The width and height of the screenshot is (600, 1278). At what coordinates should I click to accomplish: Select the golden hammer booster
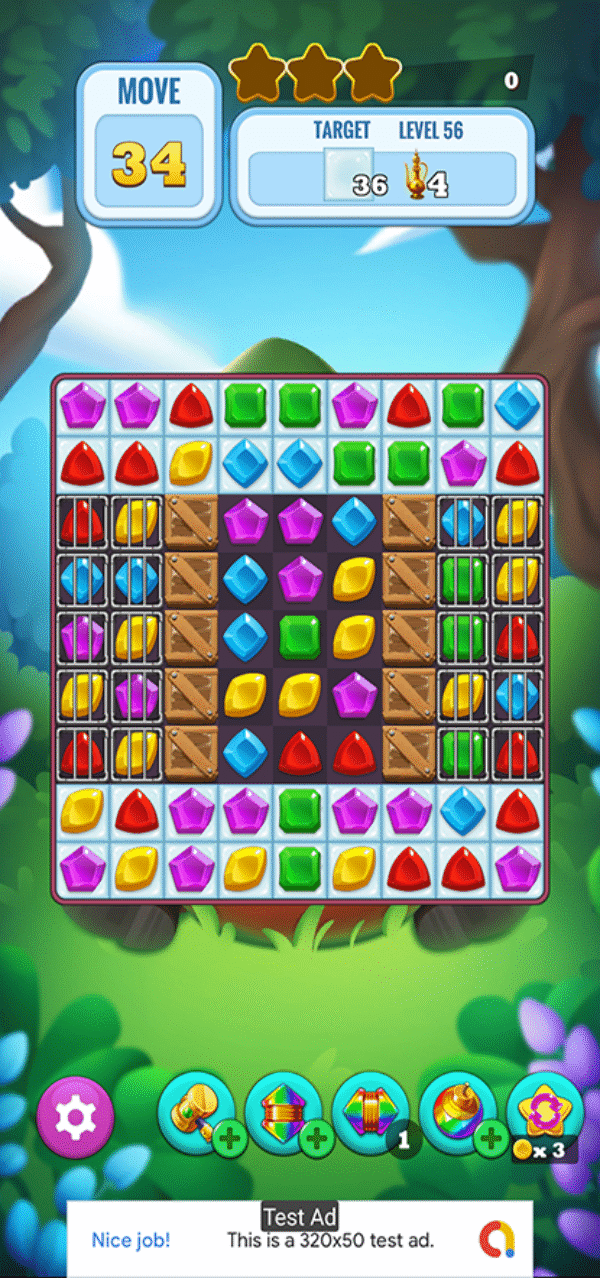pyautogui.click(x=194, y=1112)
